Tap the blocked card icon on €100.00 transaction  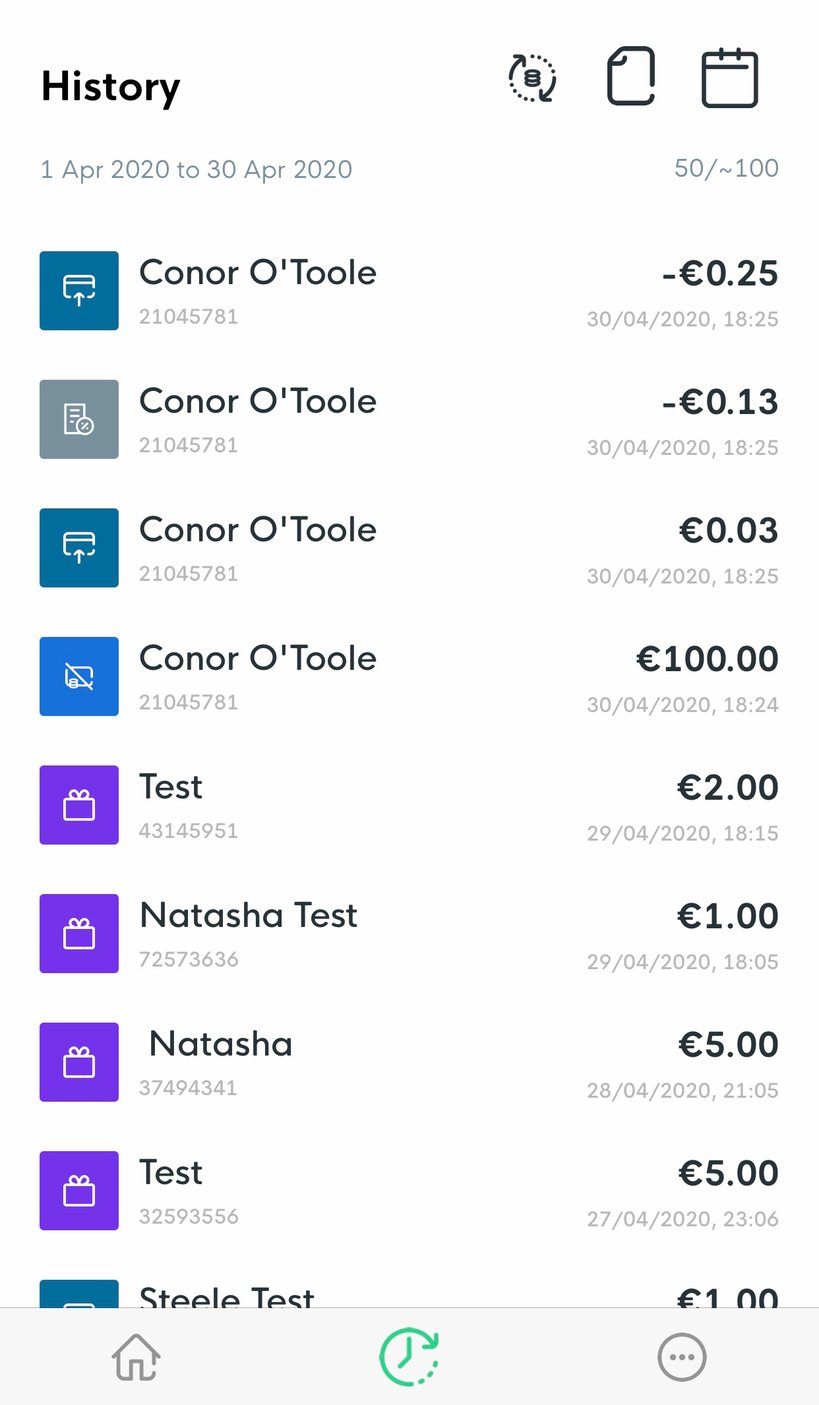79,676
